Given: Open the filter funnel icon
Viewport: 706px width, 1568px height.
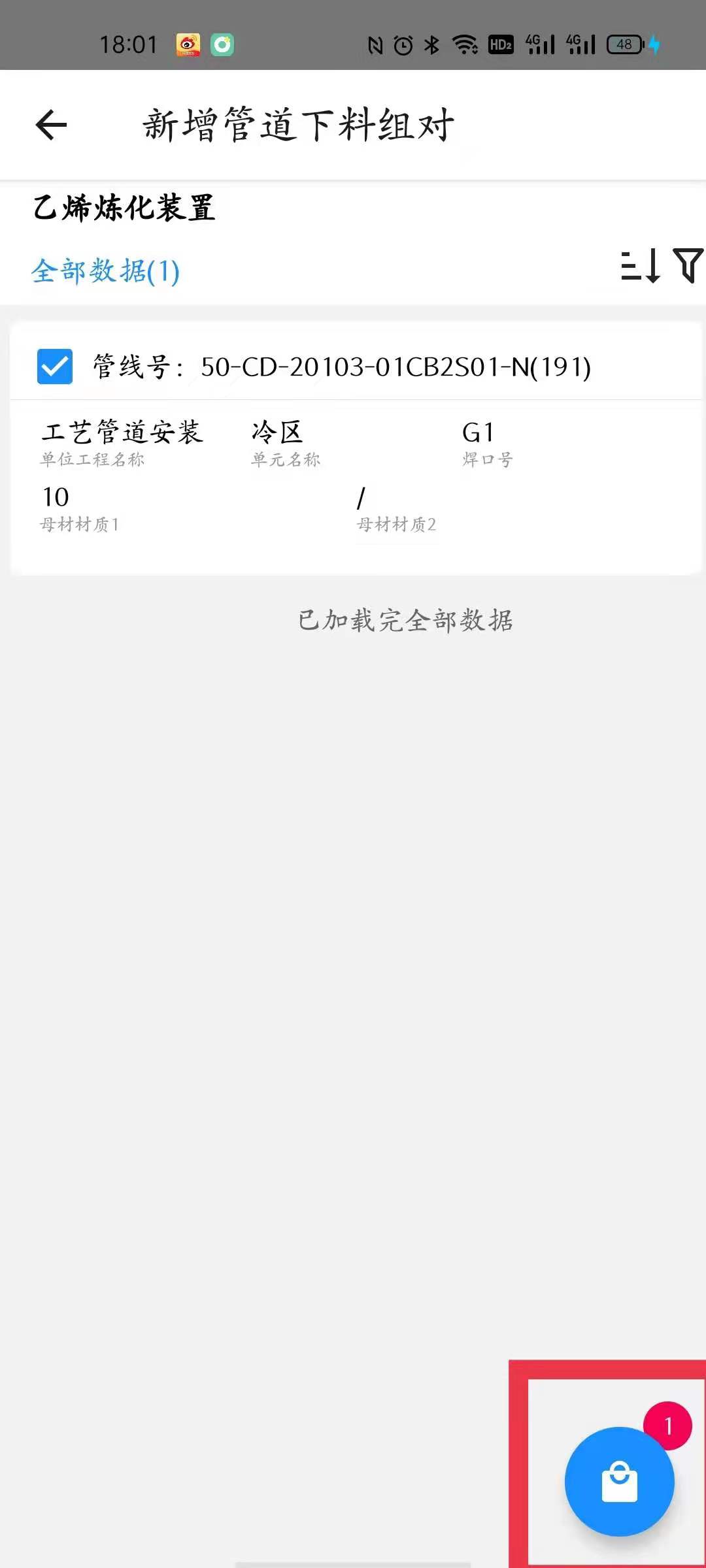Looking at the screenshot, I should [x=688, y=265].
